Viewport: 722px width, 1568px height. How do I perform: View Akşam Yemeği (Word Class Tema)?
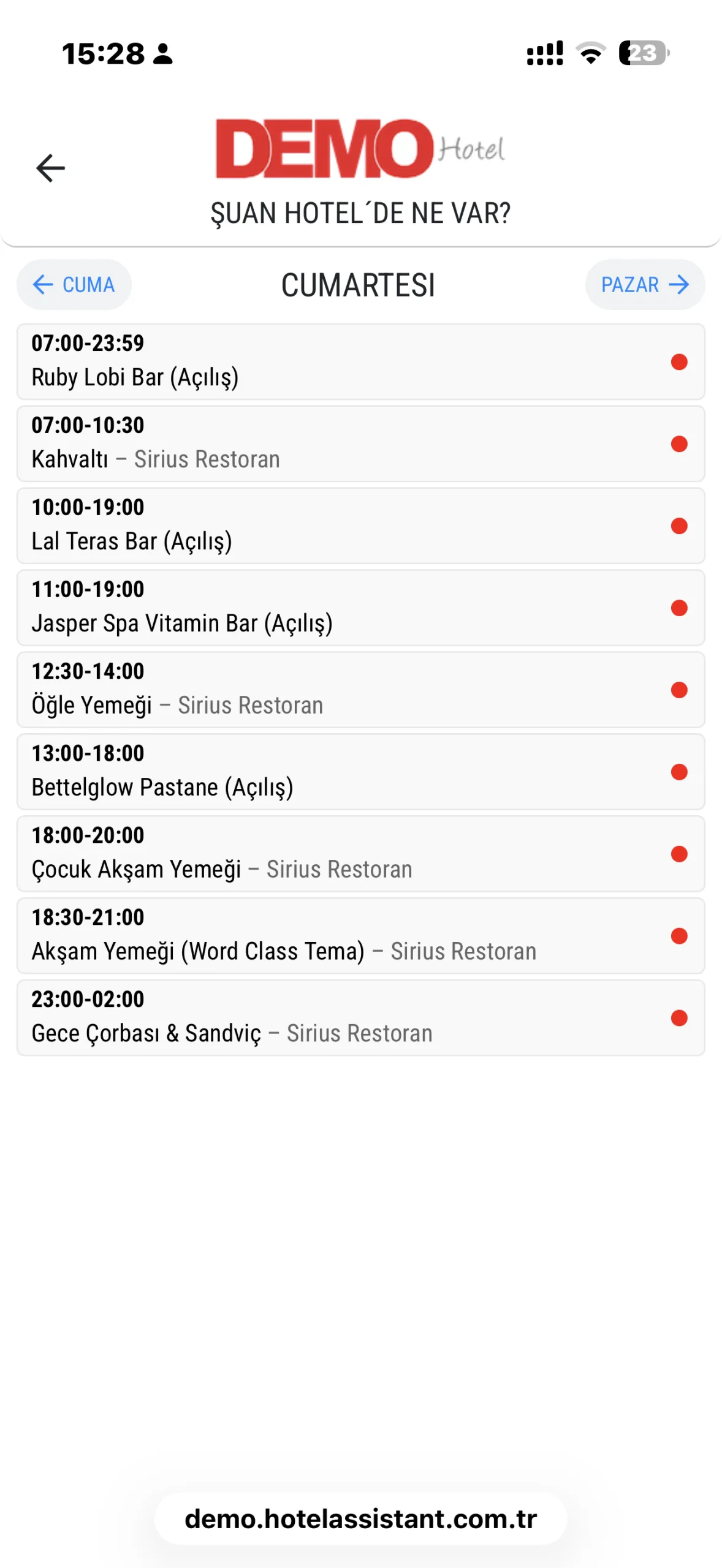click(x=360, y=937)
